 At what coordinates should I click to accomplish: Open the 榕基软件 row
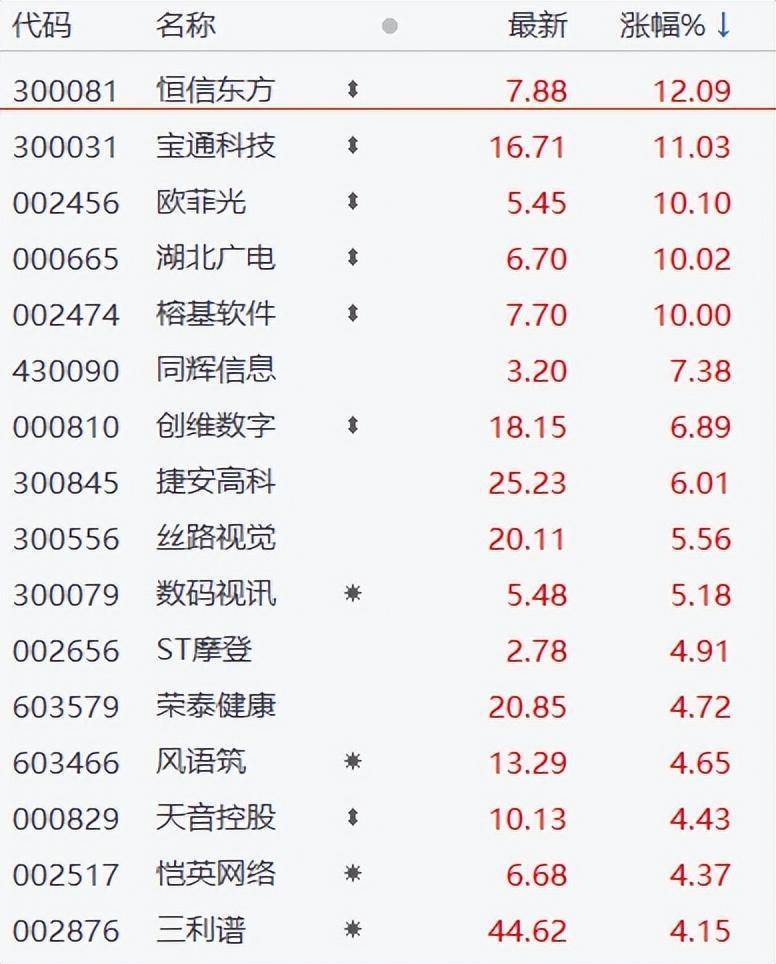(x=214, y=315)
